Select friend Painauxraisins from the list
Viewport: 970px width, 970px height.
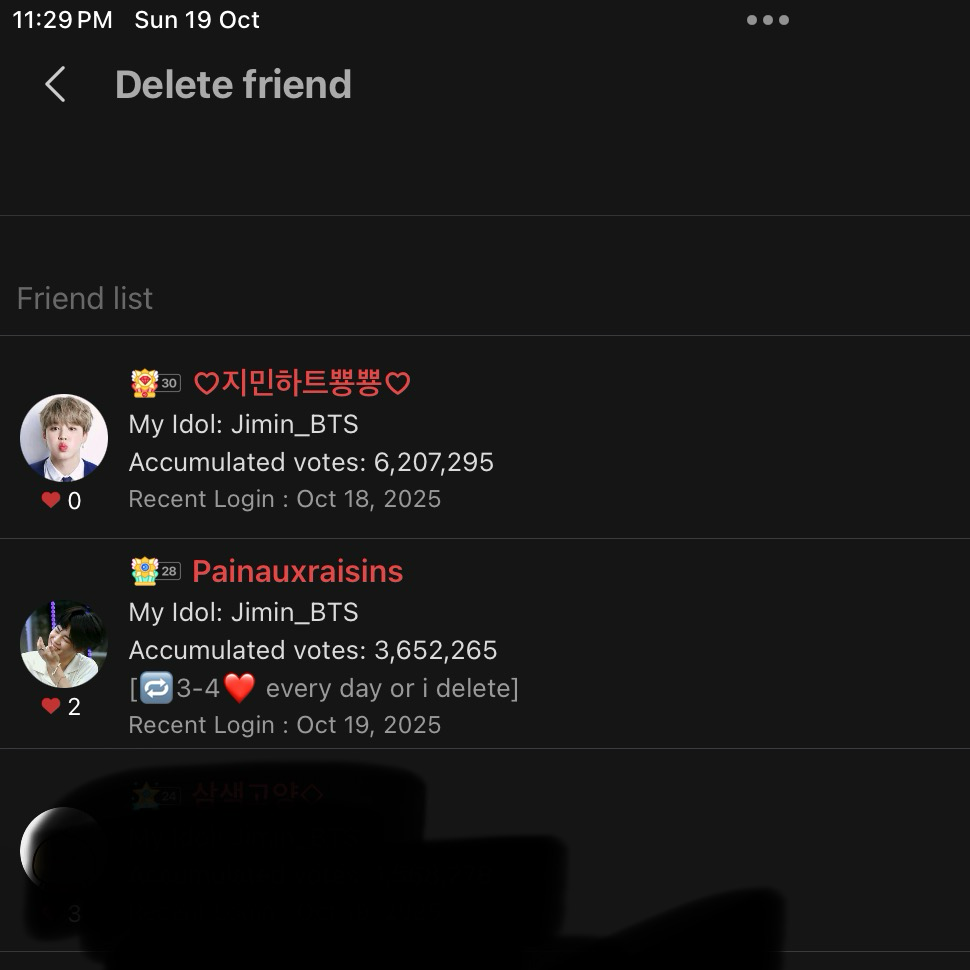[x=297, y=571]
